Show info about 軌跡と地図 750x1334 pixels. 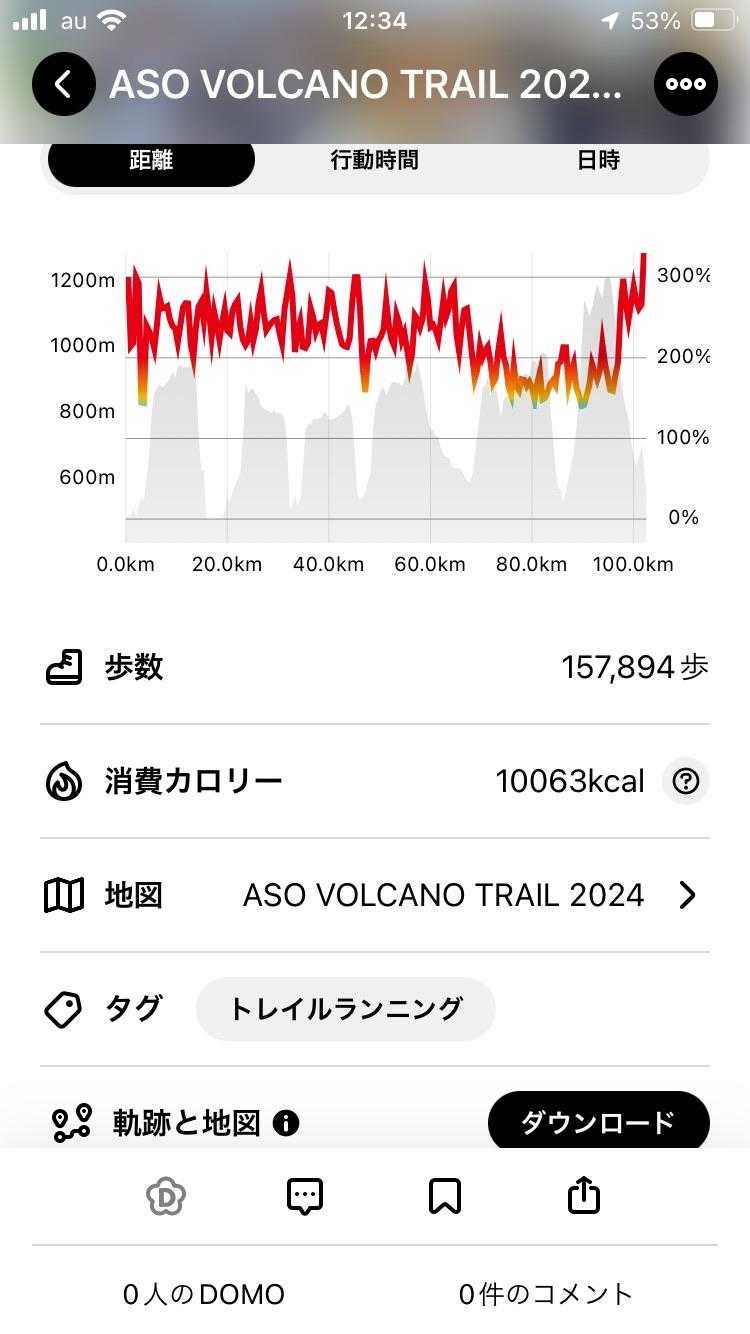[x=286, y=1123]
